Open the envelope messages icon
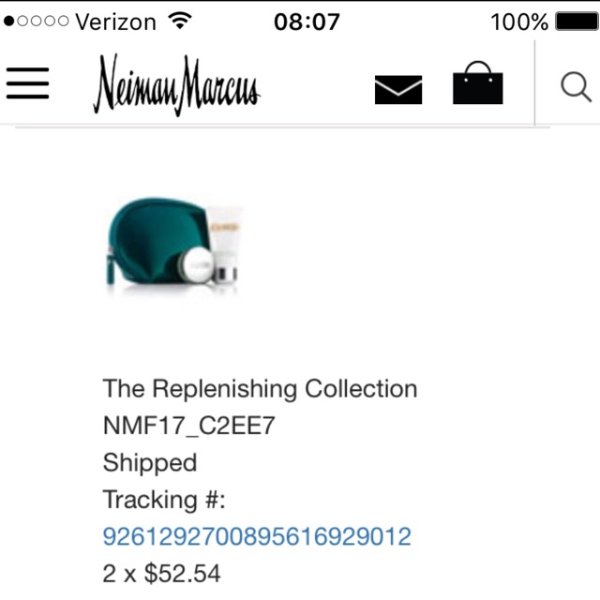The height and width of the screenshot is (600, 600). pos(398,89)
